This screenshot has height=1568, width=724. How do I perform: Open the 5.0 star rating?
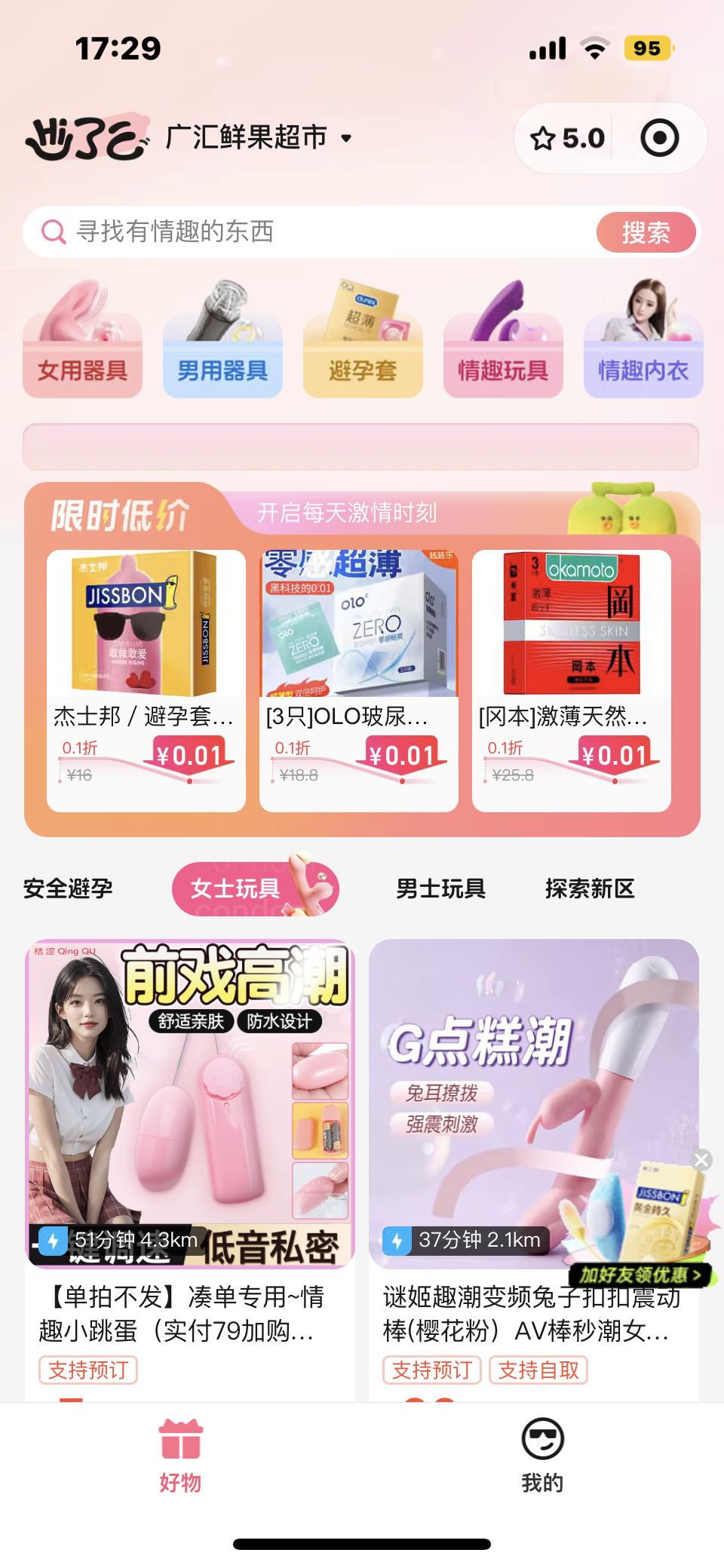567,138
